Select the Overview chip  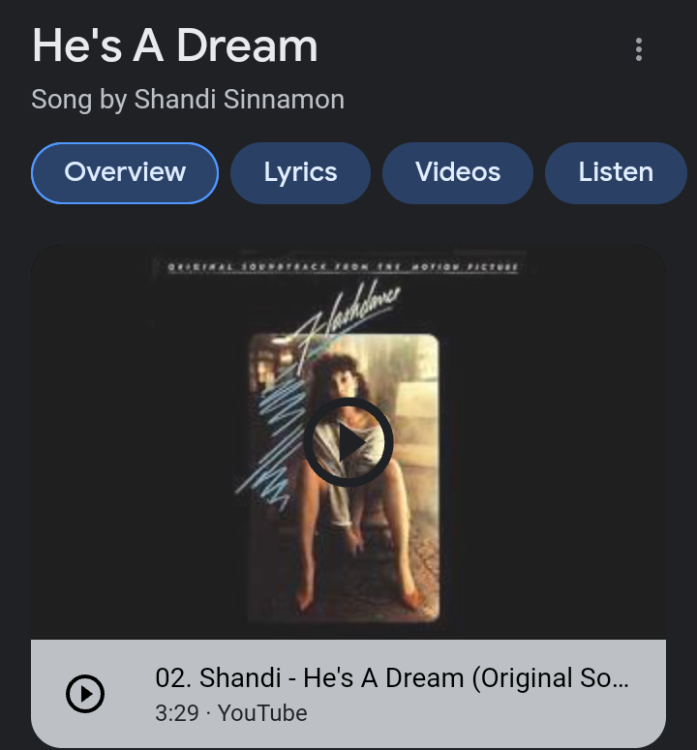click(x=125, y=172)
